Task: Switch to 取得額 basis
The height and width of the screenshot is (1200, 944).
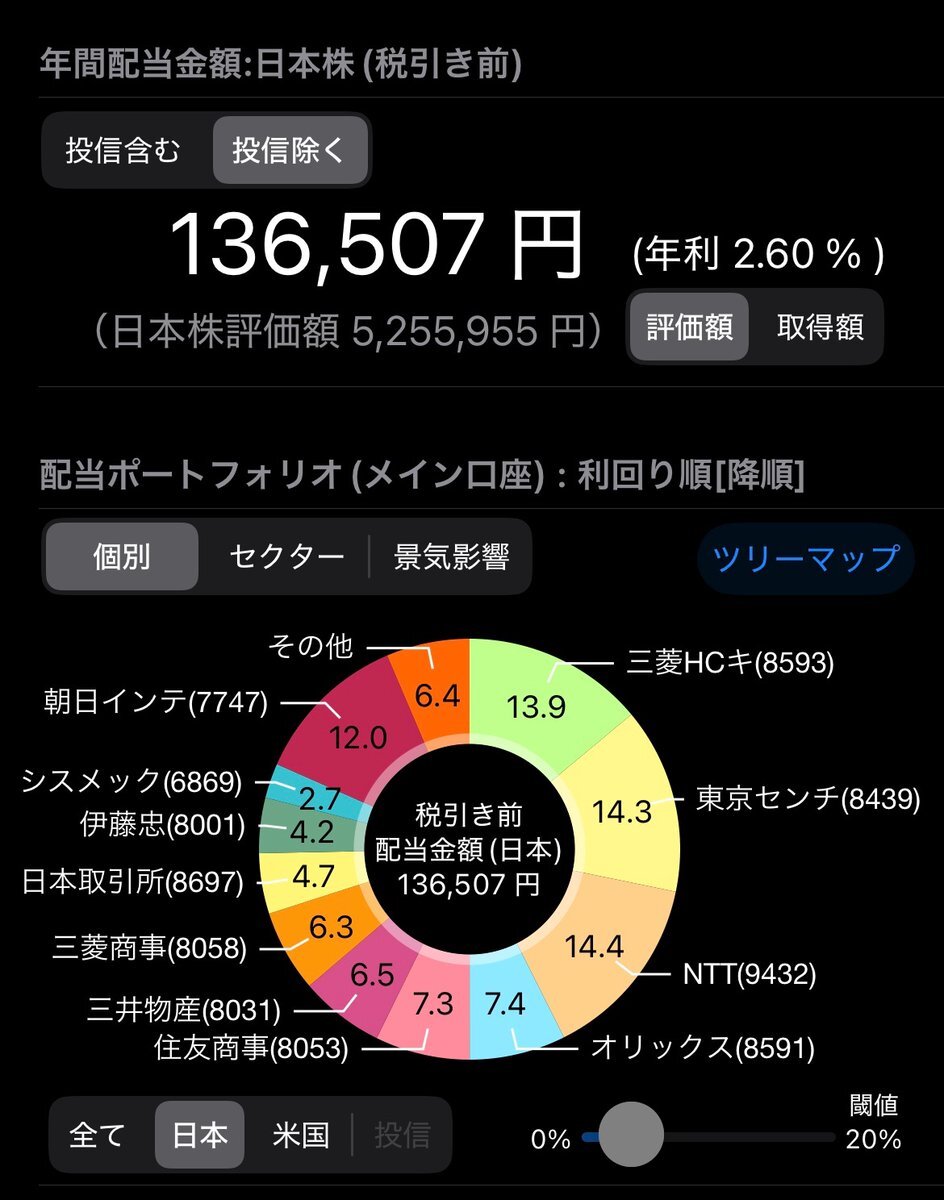Action: tap(820, 327)
